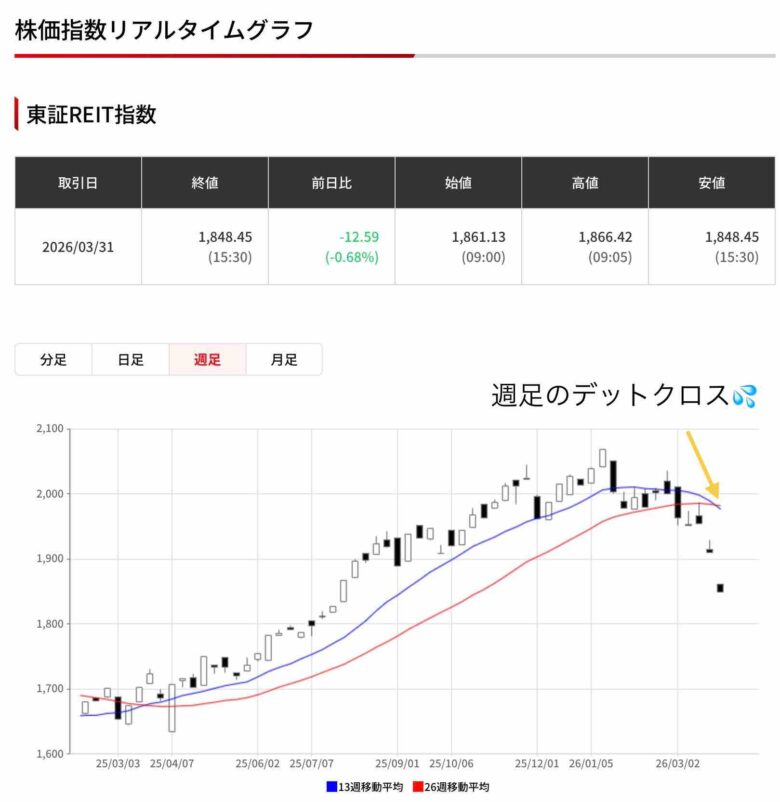Switch to the 分足 chart tab
This screenshot has height=802, width=780.
click(x=53, y=360)
